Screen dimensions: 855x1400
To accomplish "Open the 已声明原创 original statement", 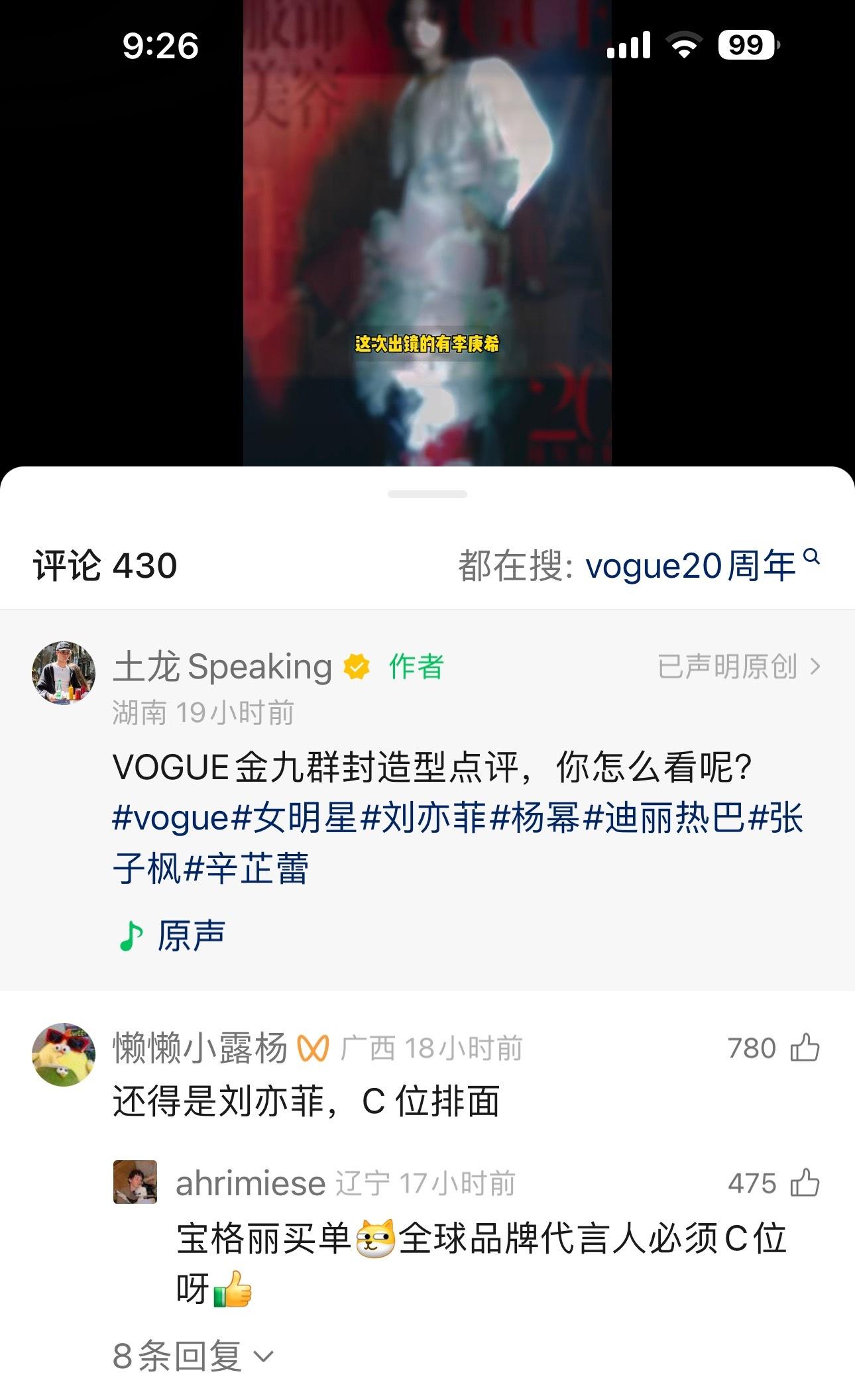I will [738, 667].
